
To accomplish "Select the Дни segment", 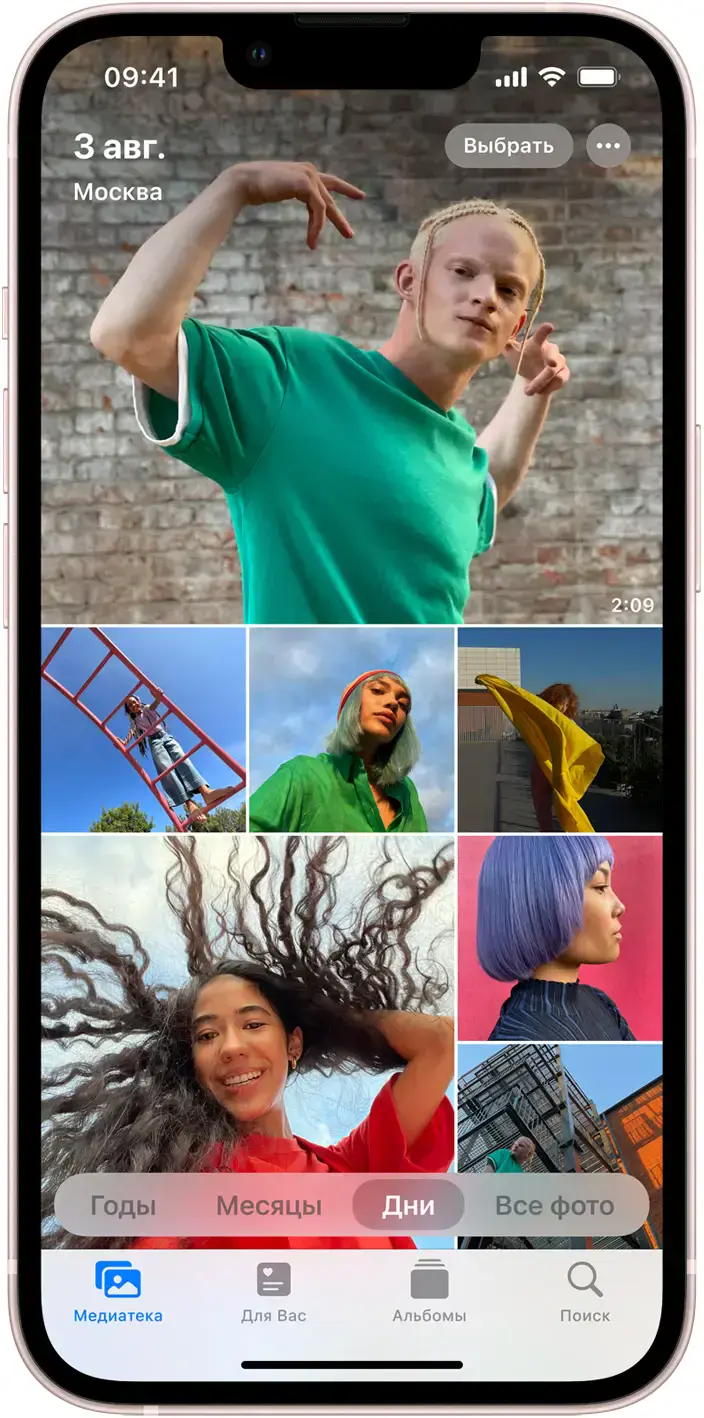I will tap(408, 1205).
